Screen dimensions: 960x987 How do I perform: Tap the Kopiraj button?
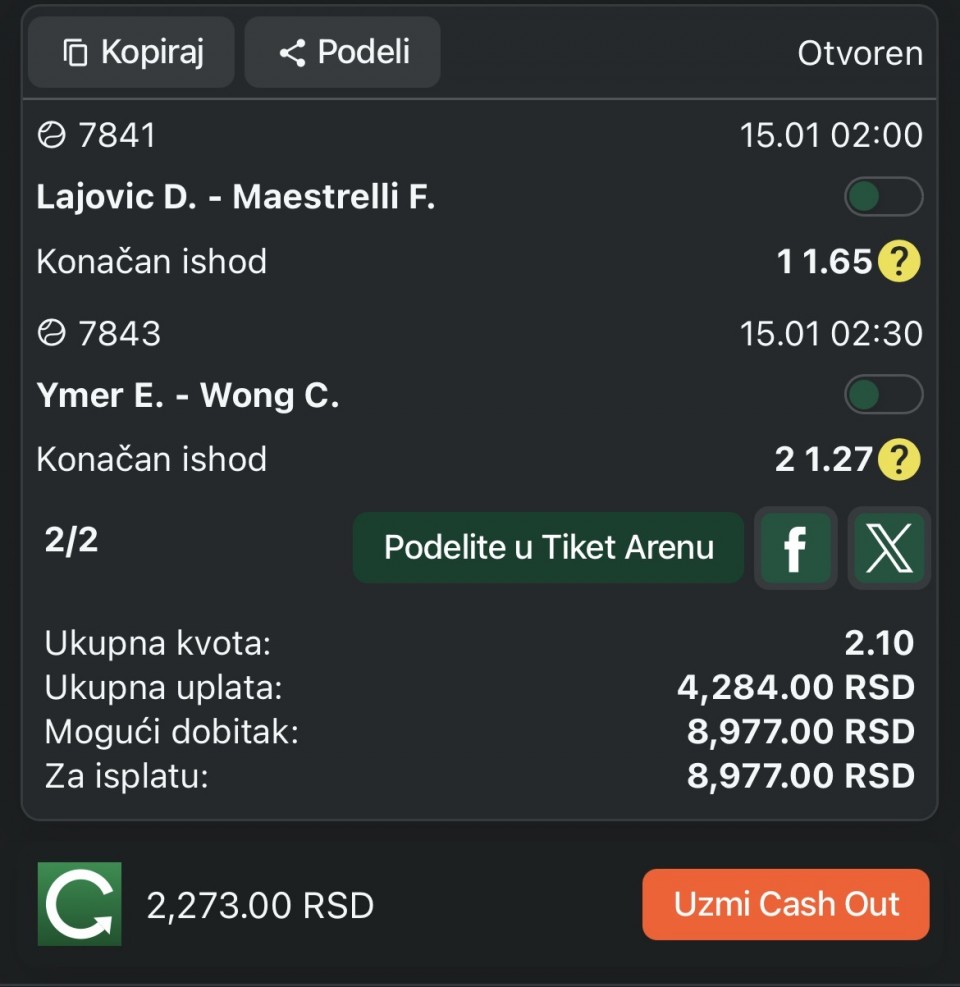(131, 52)
